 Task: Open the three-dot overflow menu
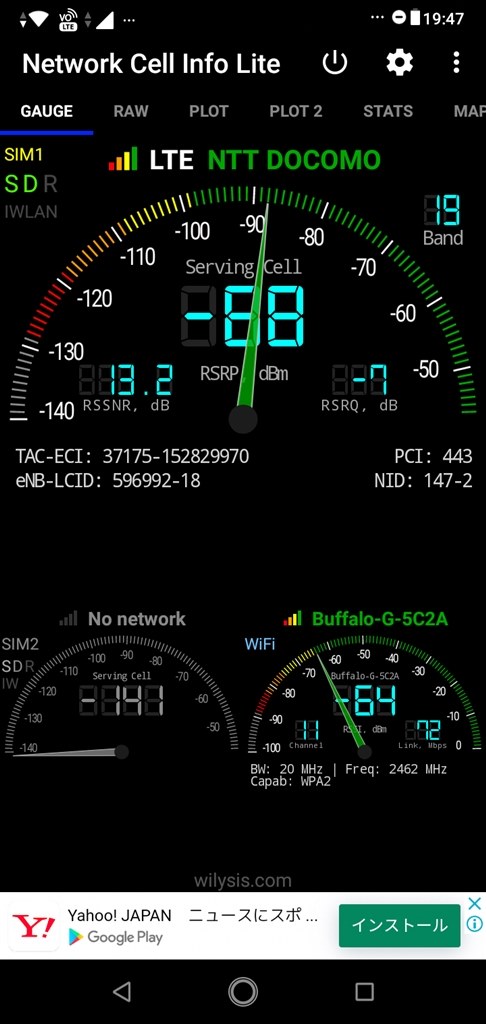[x=456, y=63]
